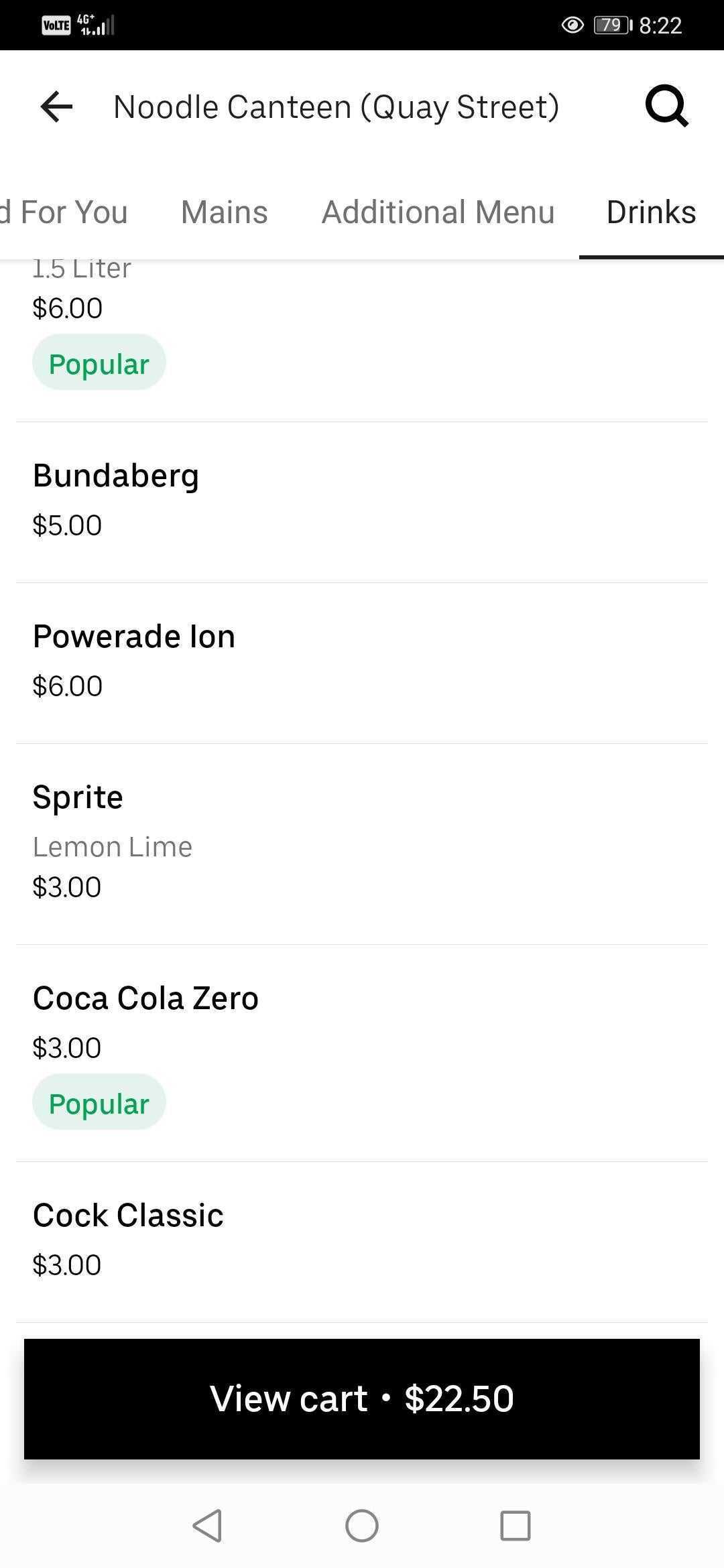Switch to the Mains tab
724x1568 pixels.
tap(224, 212)
